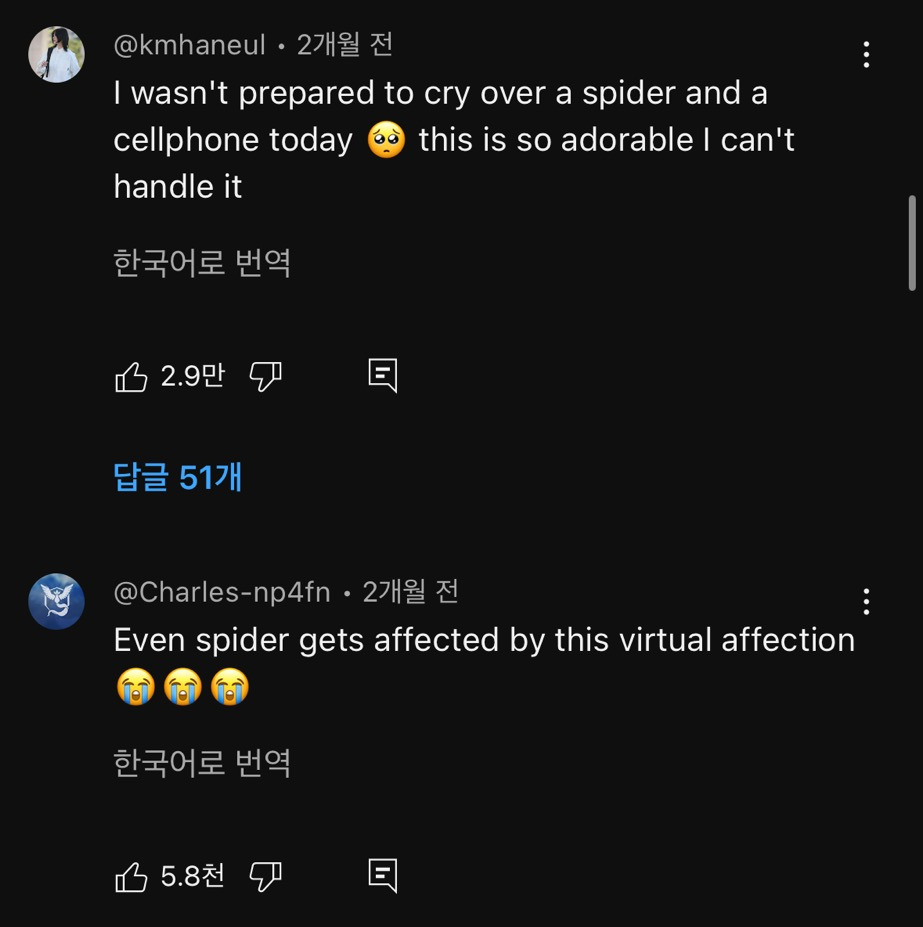Select the comment text about crying over a spider
Image resolution: width=923 pixels, height=927 pixels.
coord(440,139)
